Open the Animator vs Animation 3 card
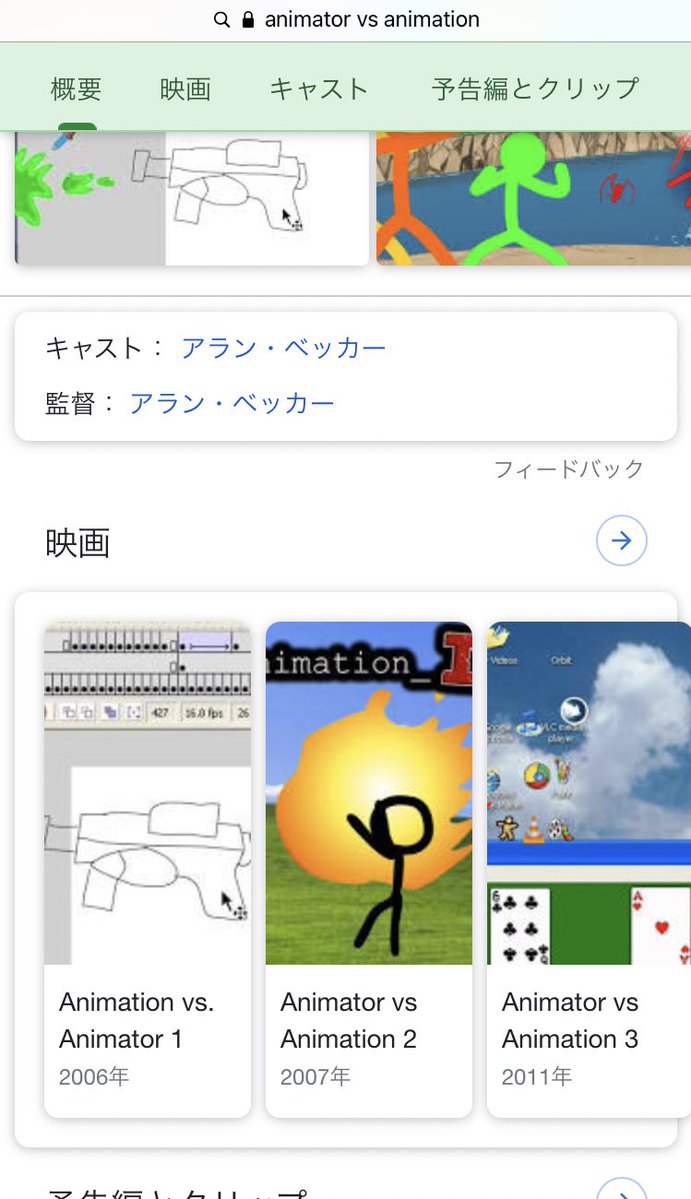Image resolution: width=691 pixels, height=1199 pixels. (588, 868)
